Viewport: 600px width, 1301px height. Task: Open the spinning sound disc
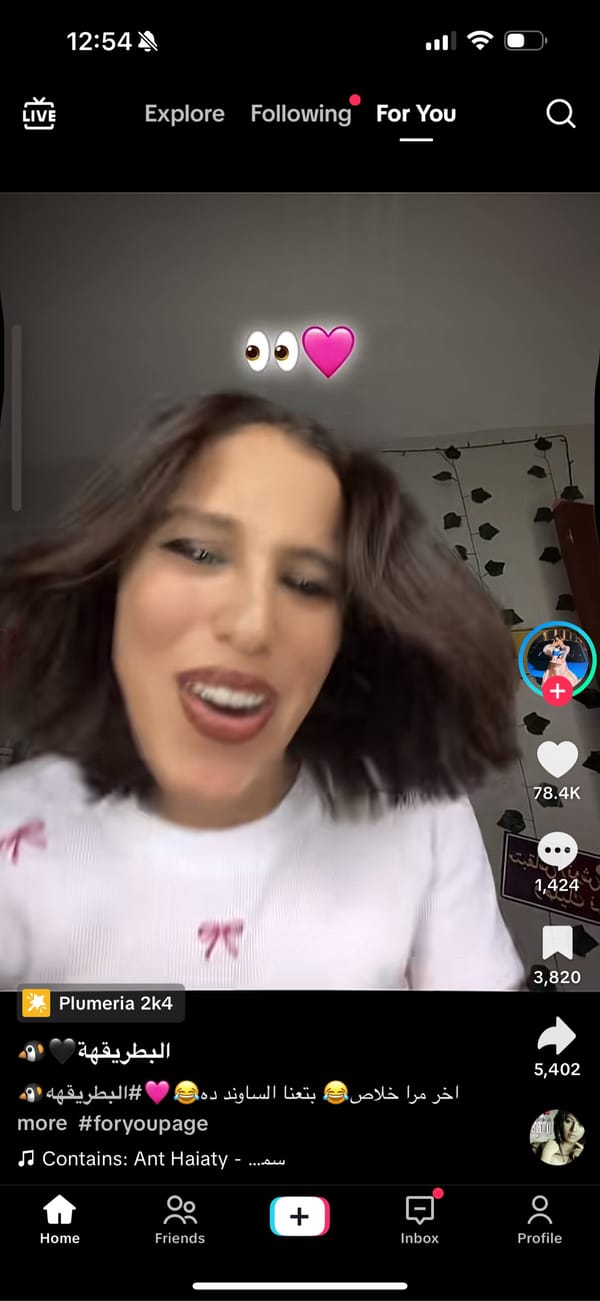557,1137
